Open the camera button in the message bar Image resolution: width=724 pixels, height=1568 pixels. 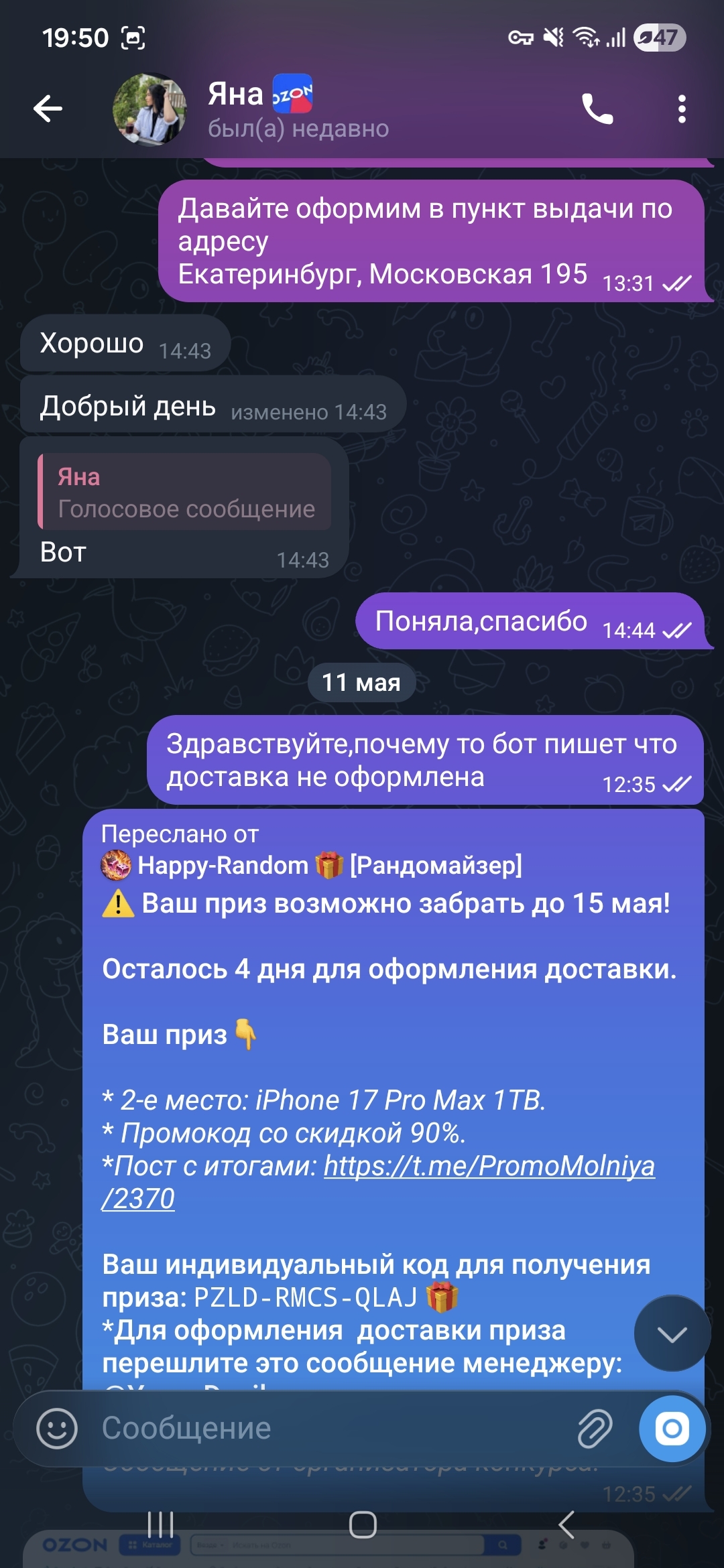point(672,1429)
